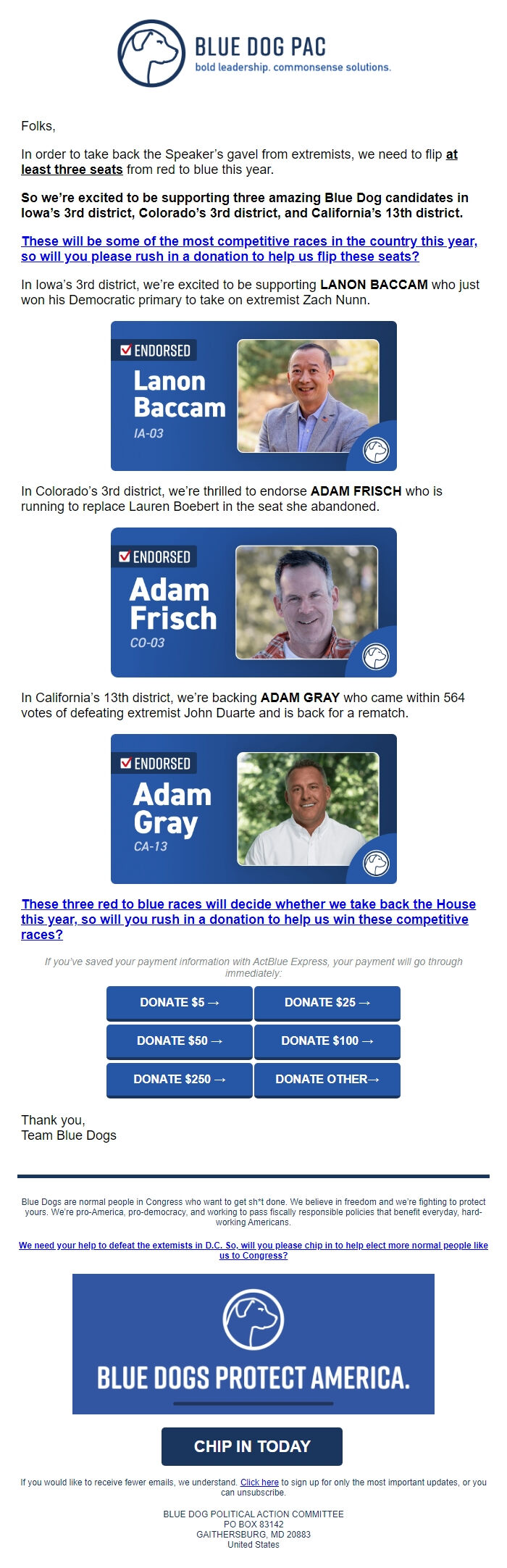
Task: Choose the DONATE $50 option
Action: tap(179, 1041)
